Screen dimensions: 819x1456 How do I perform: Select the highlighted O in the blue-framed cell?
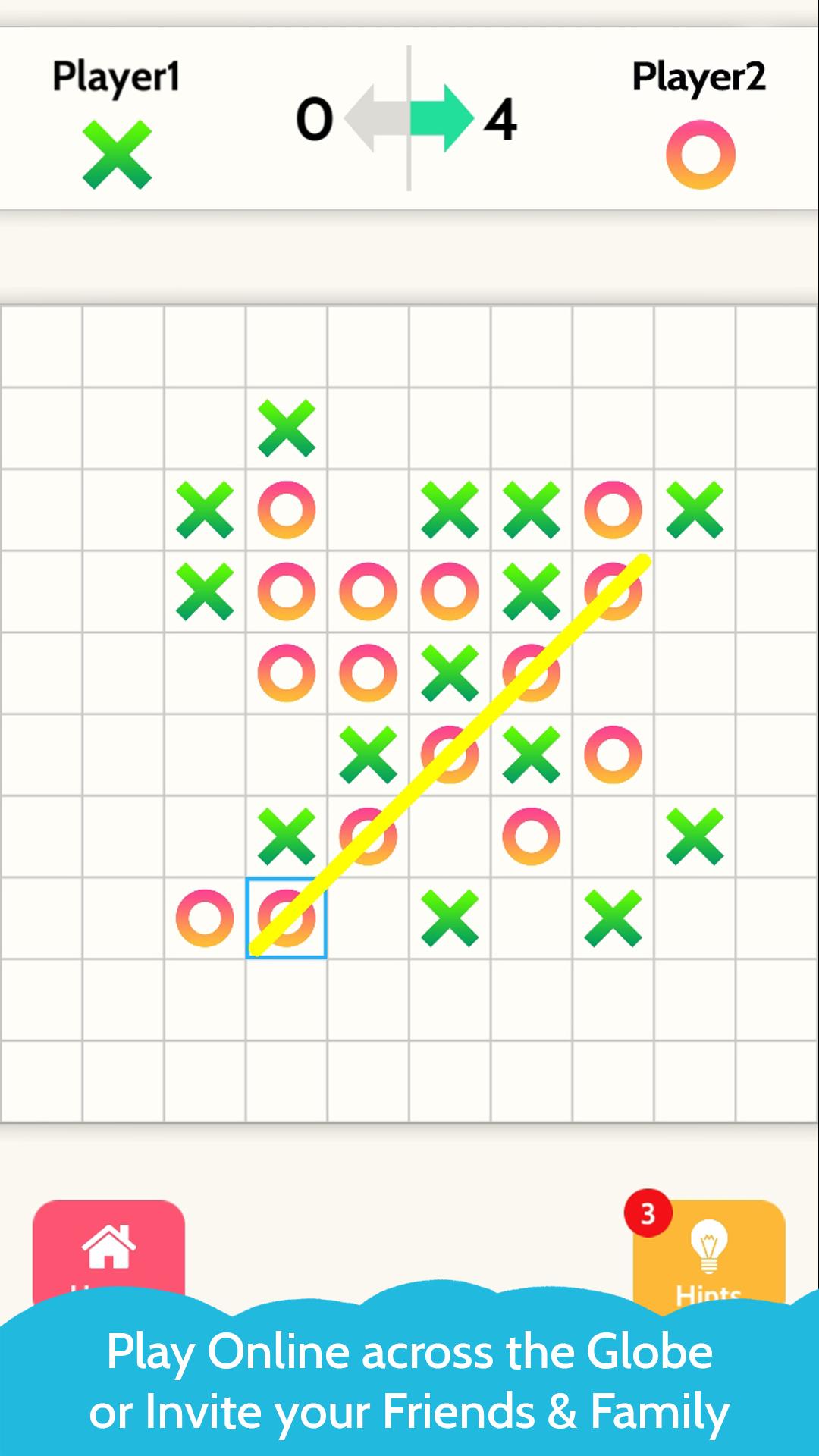click(x=287, y=918)
